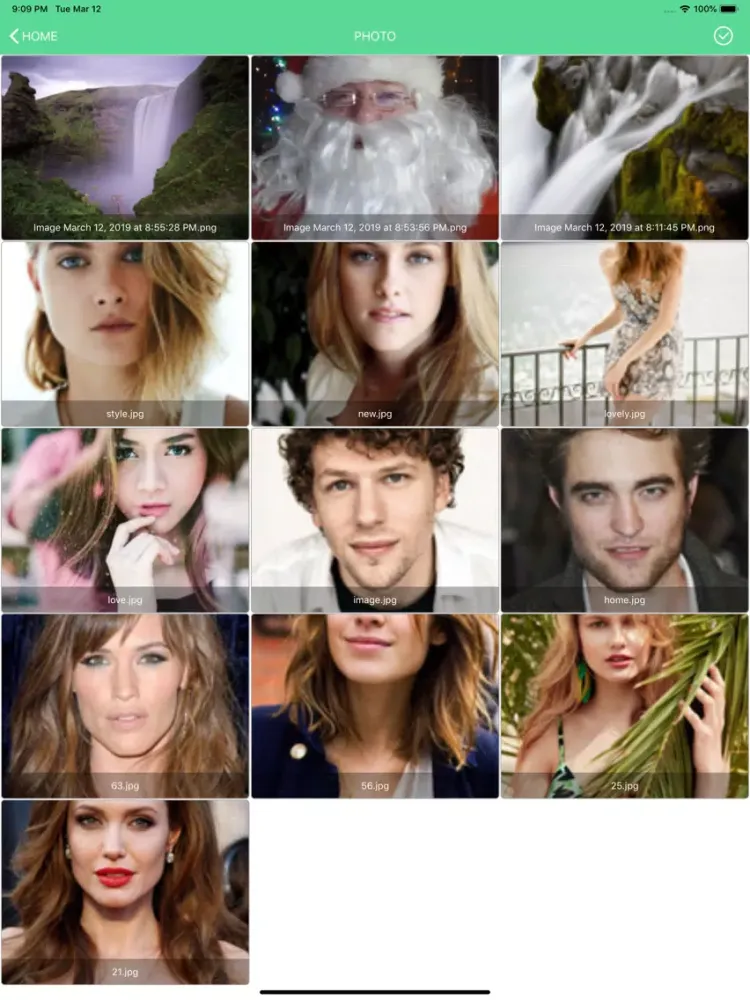Open the image from 8:11:45 PM
750x1000 pixels.
tap(625, 147)
